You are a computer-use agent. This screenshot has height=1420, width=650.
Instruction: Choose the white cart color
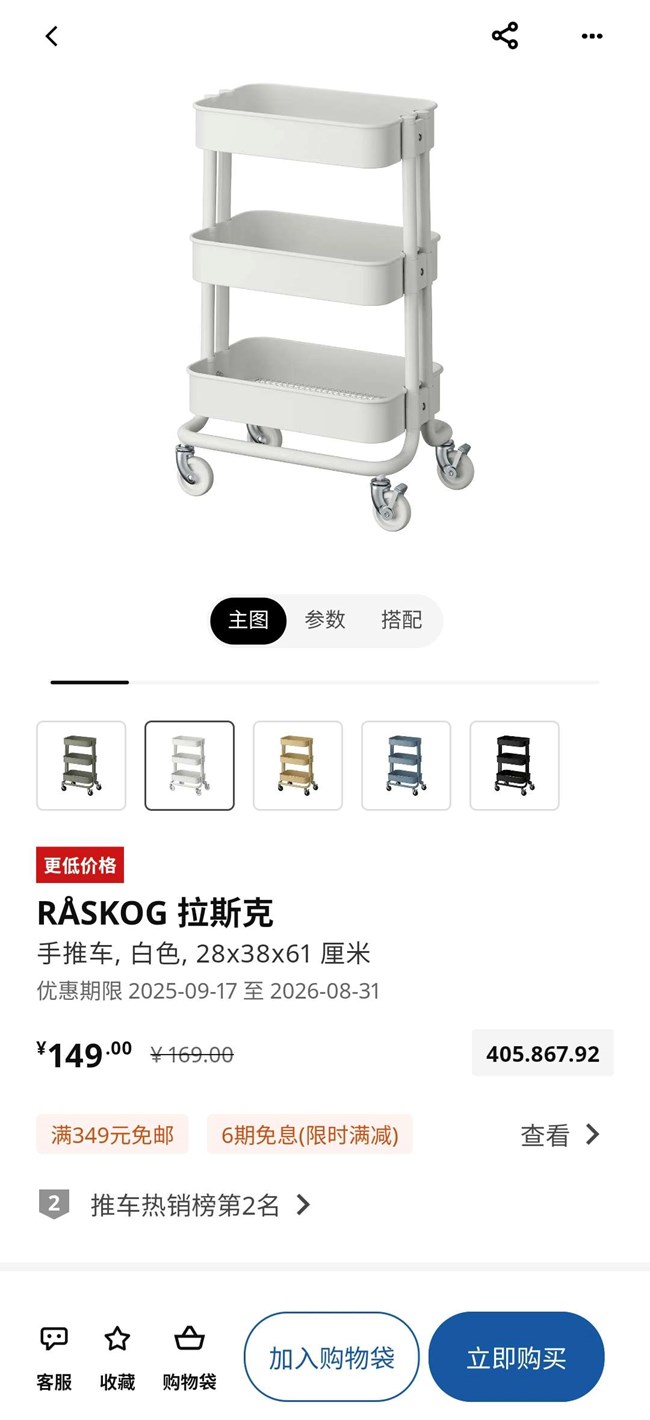tap(189, 765)
